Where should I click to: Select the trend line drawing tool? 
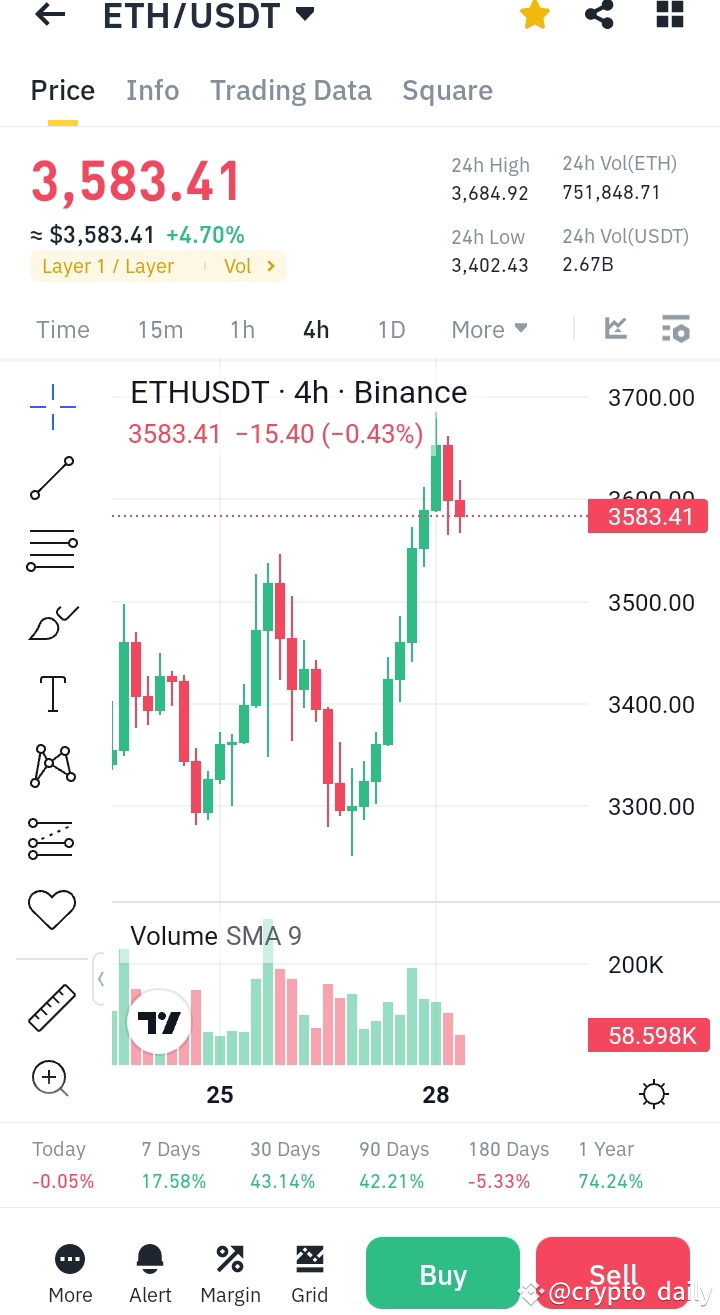pyautogui.click(x=51, y=478)
